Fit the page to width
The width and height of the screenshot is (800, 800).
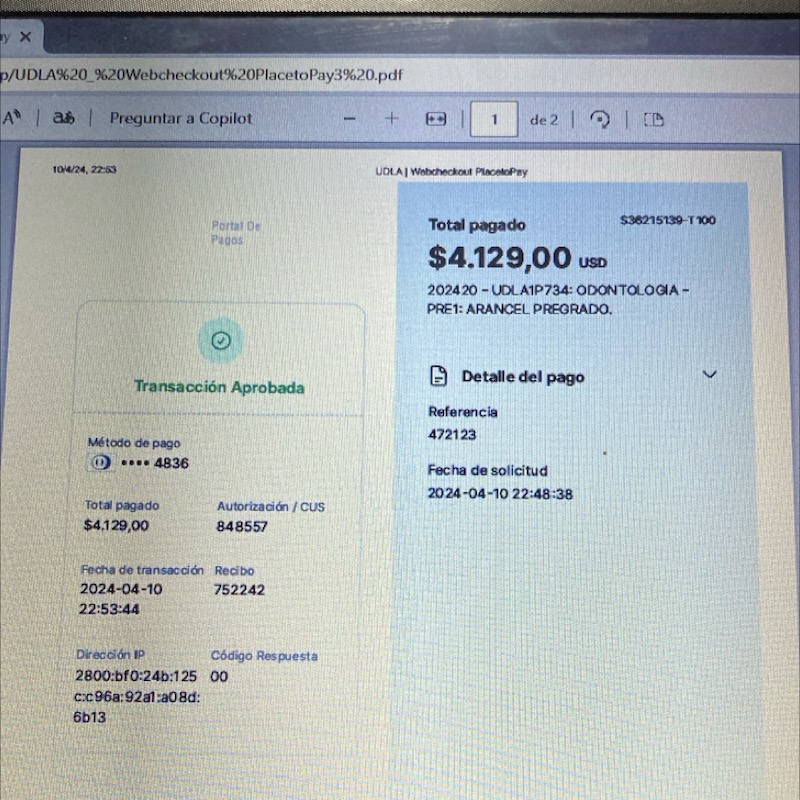(436, 119)
